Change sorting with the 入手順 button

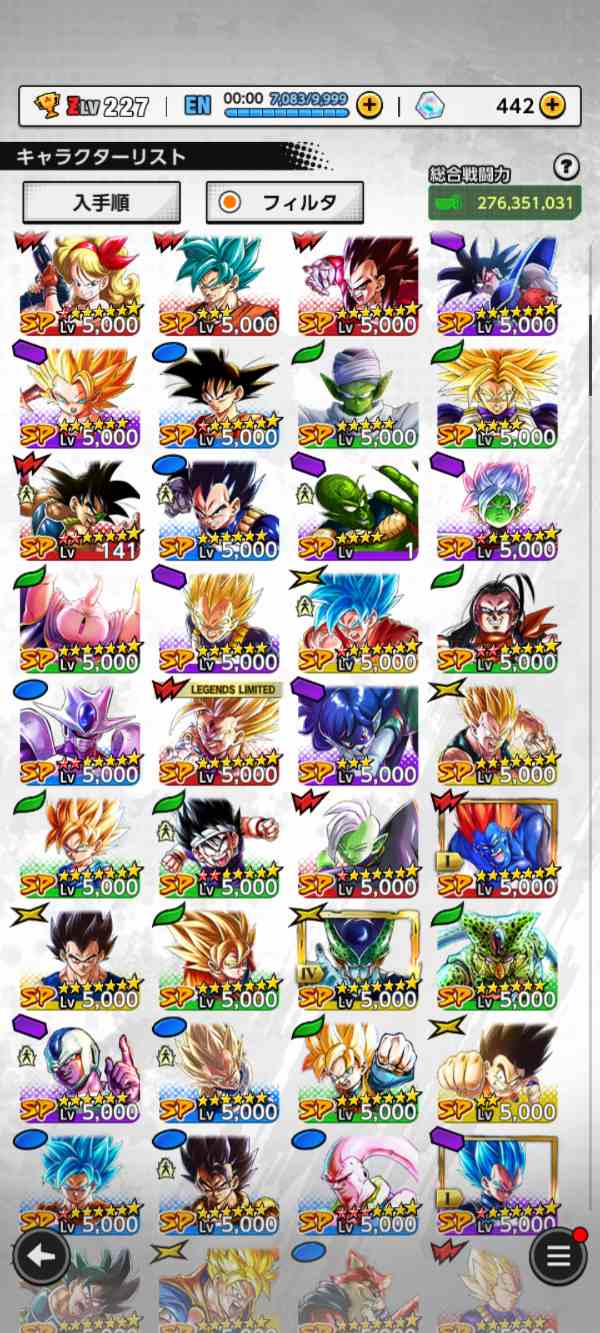tap(101, 202)
